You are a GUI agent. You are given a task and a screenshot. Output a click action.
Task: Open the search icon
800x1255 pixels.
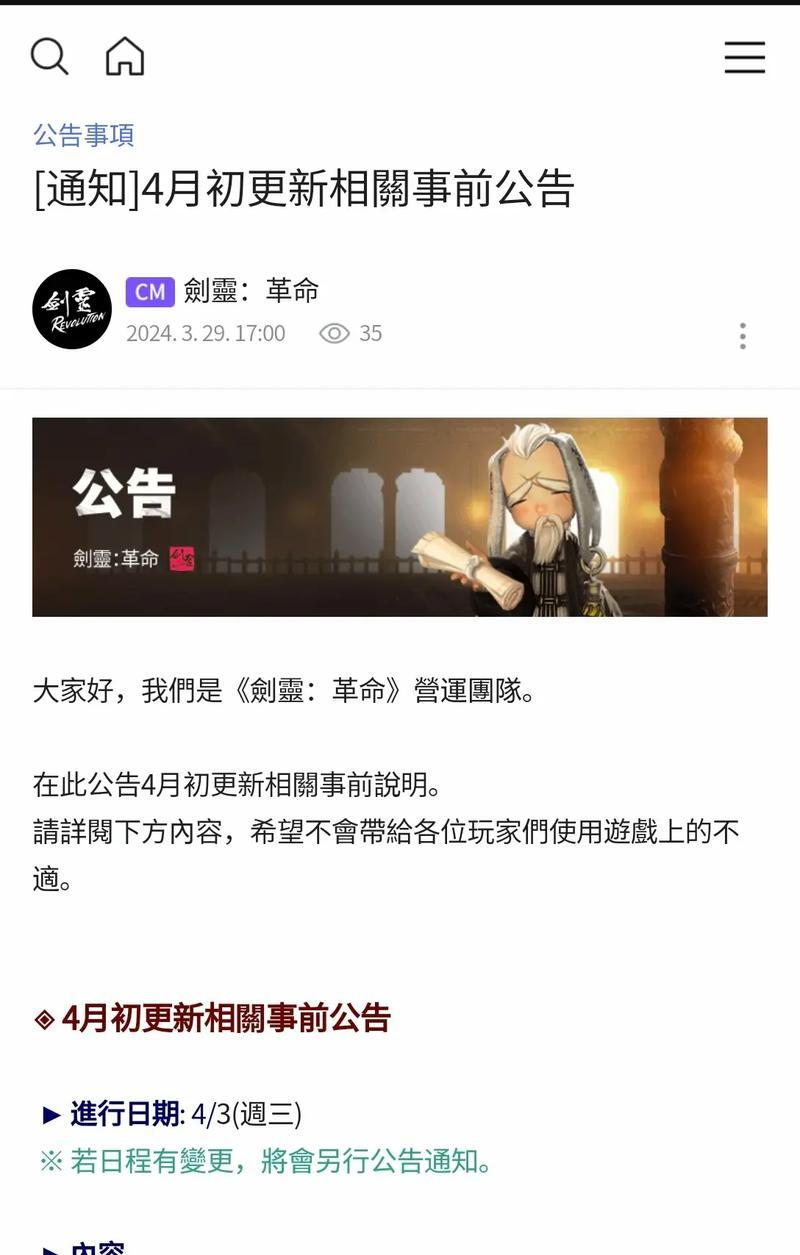pos(49,57)
